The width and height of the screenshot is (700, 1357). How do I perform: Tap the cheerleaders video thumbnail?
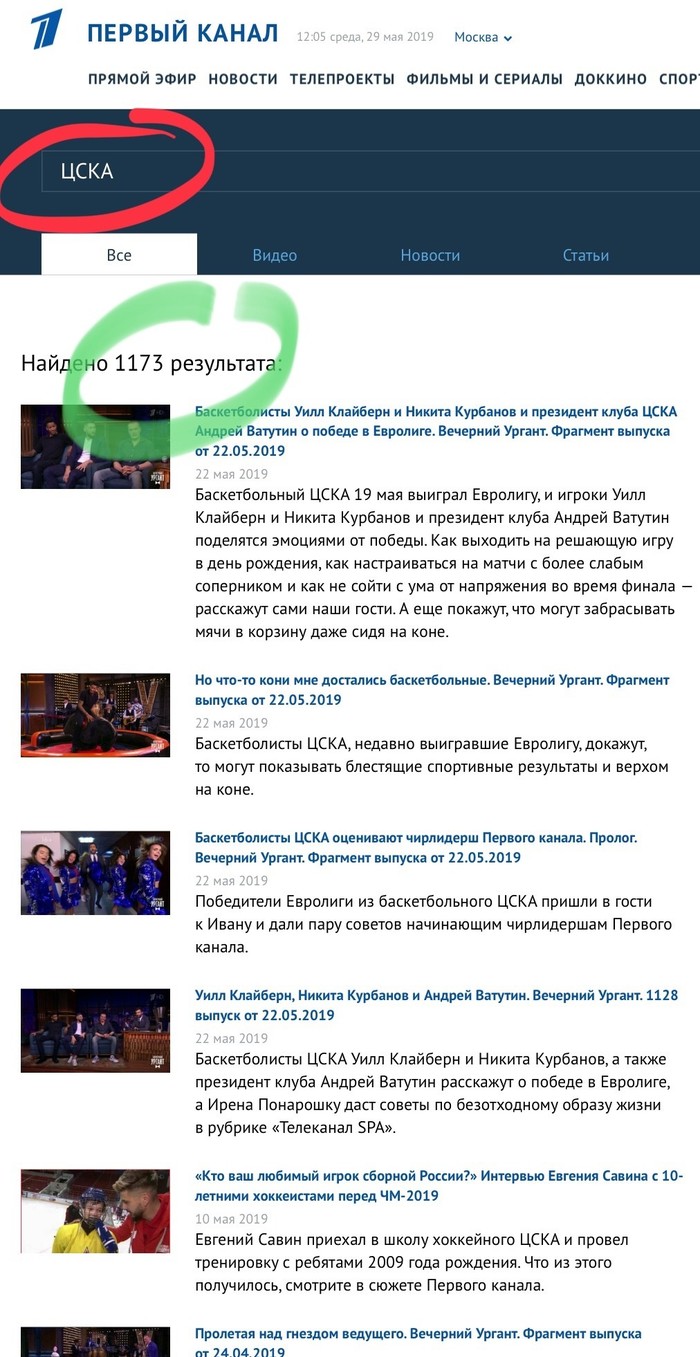[x=95, y=872]
